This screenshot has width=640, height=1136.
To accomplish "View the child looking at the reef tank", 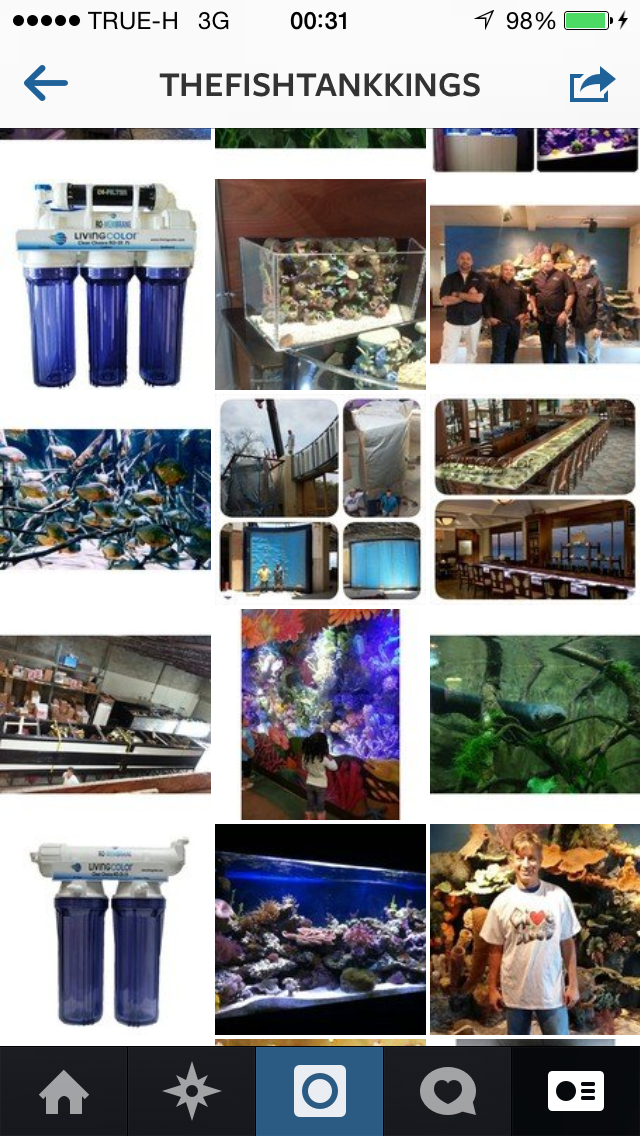I will click(320, 714).
